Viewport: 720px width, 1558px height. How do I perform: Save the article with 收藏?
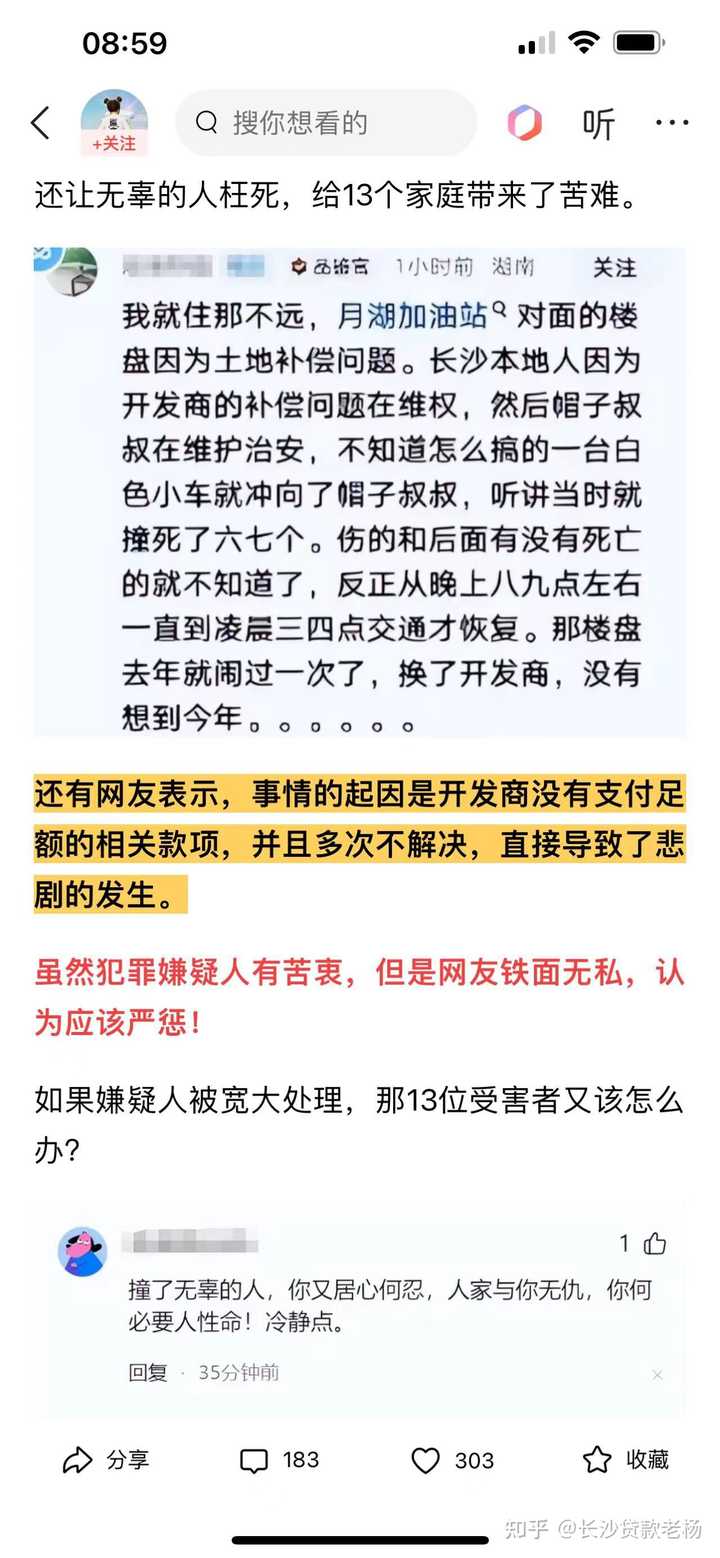[626, 1460]
